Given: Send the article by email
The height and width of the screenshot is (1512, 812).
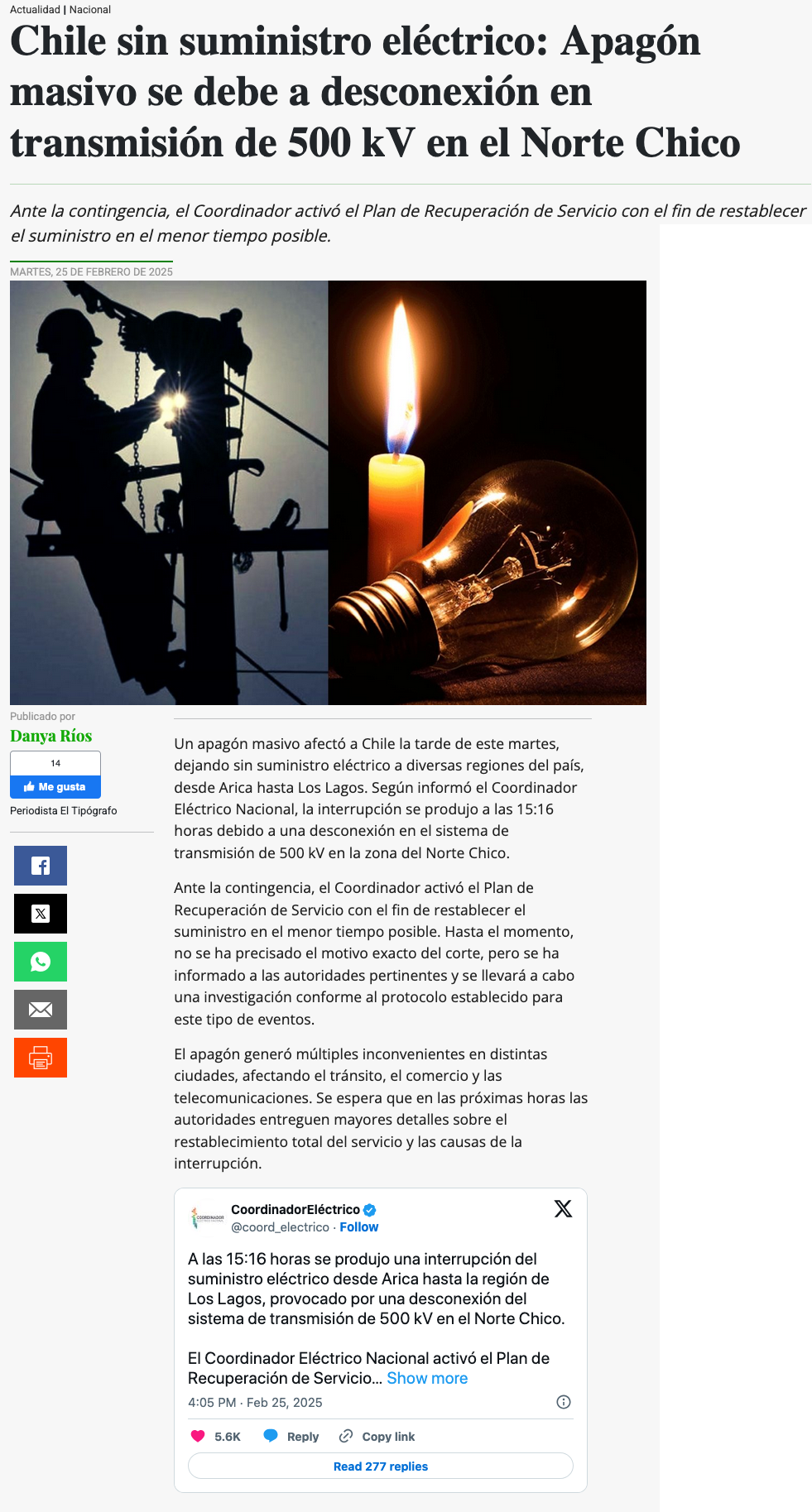Looking at the screenshot, I should coord(41,1010).
